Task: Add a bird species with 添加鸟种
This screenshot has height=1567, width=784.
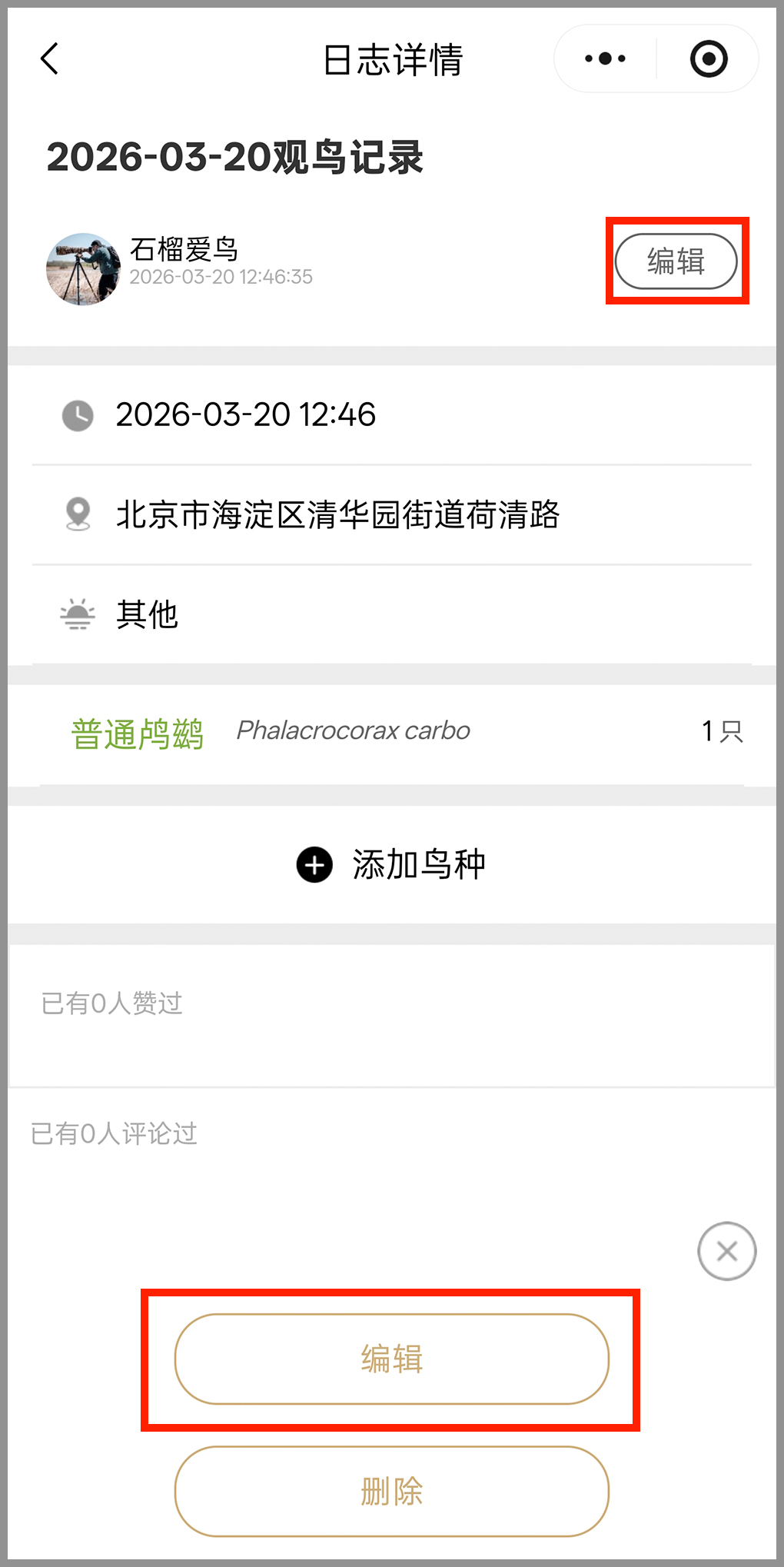Action: [391, 864]
